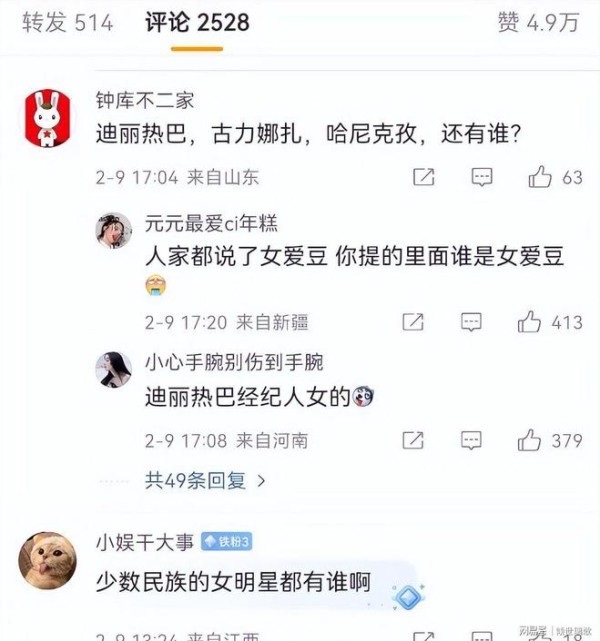This screenshot has height=641, width=600.
Task: Share 元元最爱ci年糕's reply
Action: 412,322
